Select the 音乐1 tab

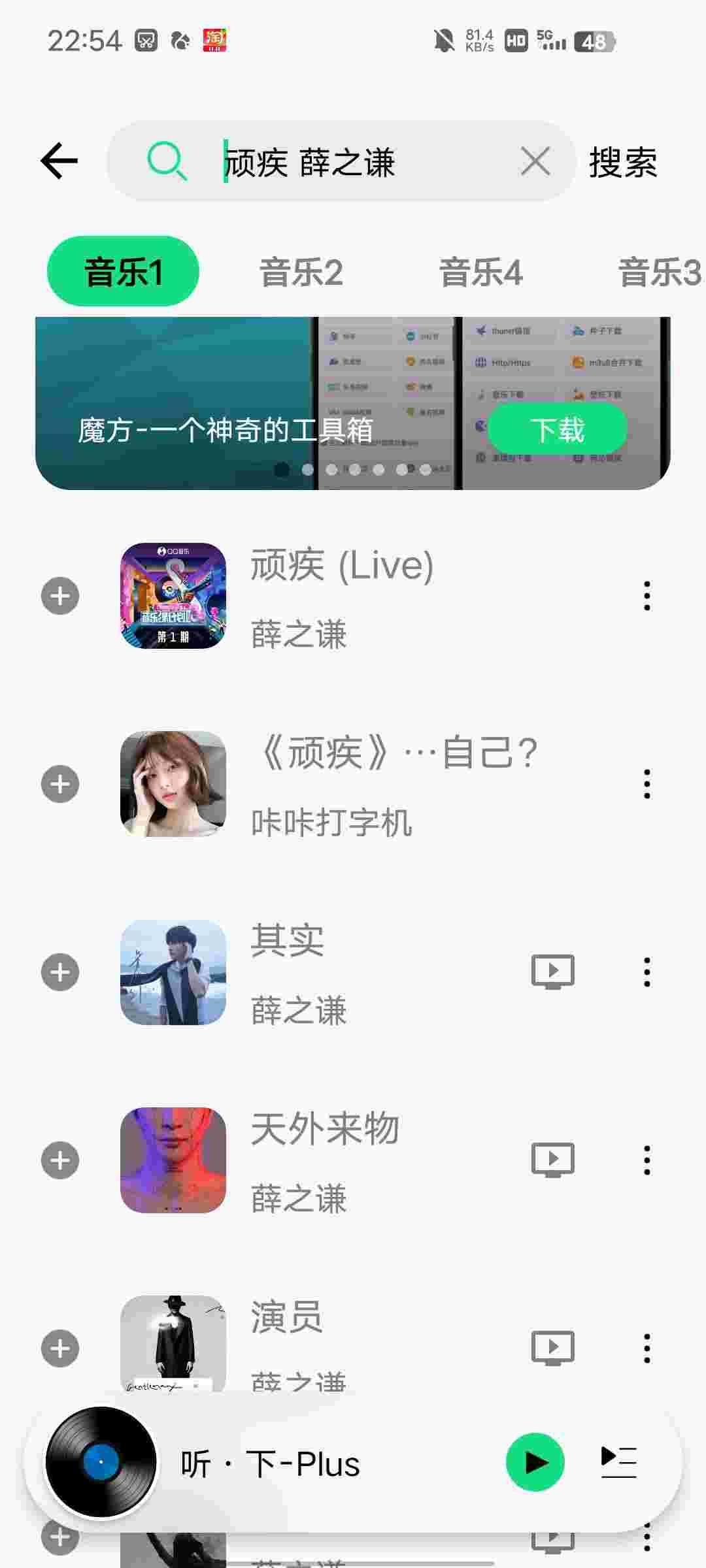tap(123, 272)
